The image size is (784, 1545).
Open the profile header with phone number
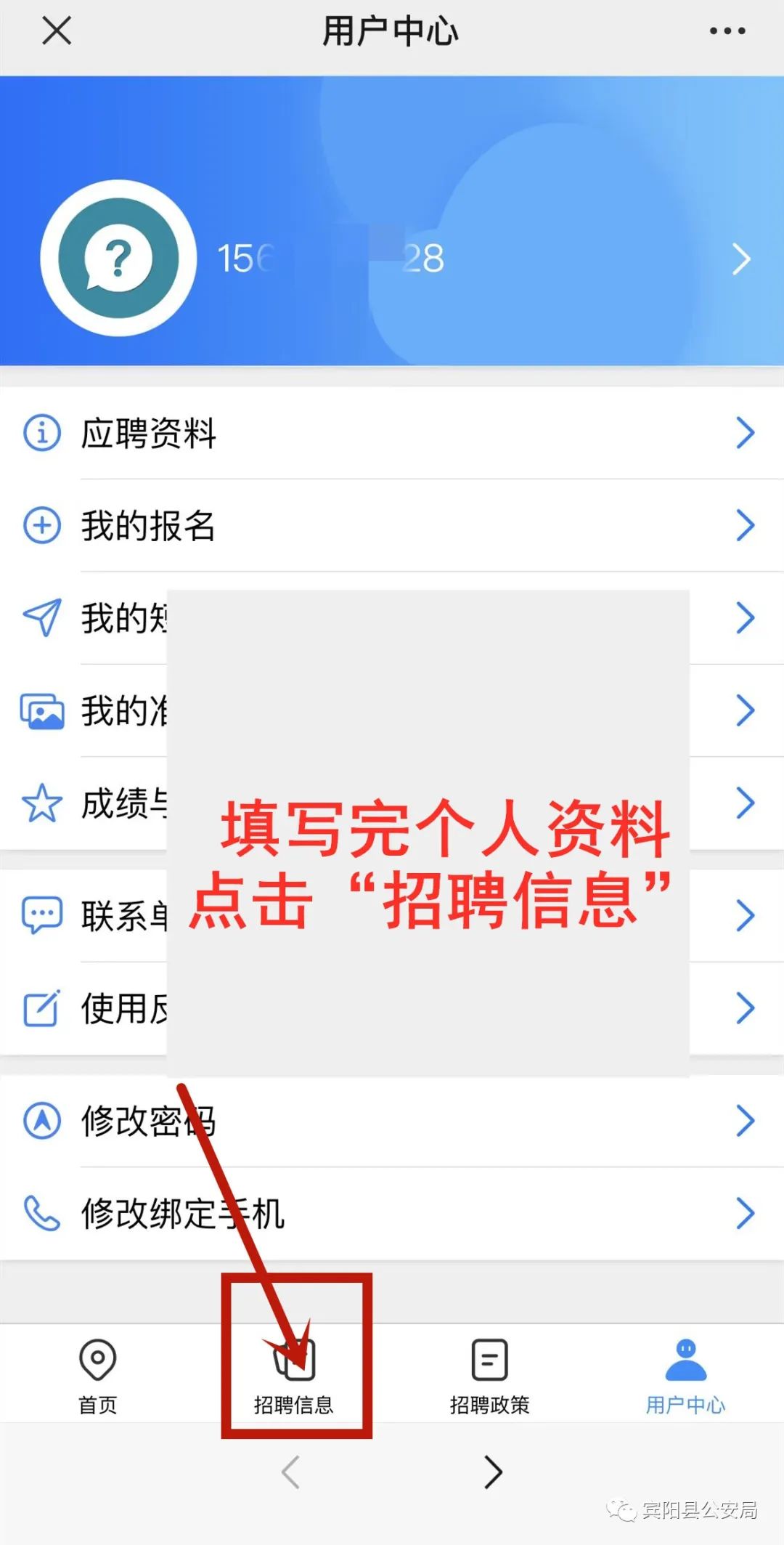392,259
